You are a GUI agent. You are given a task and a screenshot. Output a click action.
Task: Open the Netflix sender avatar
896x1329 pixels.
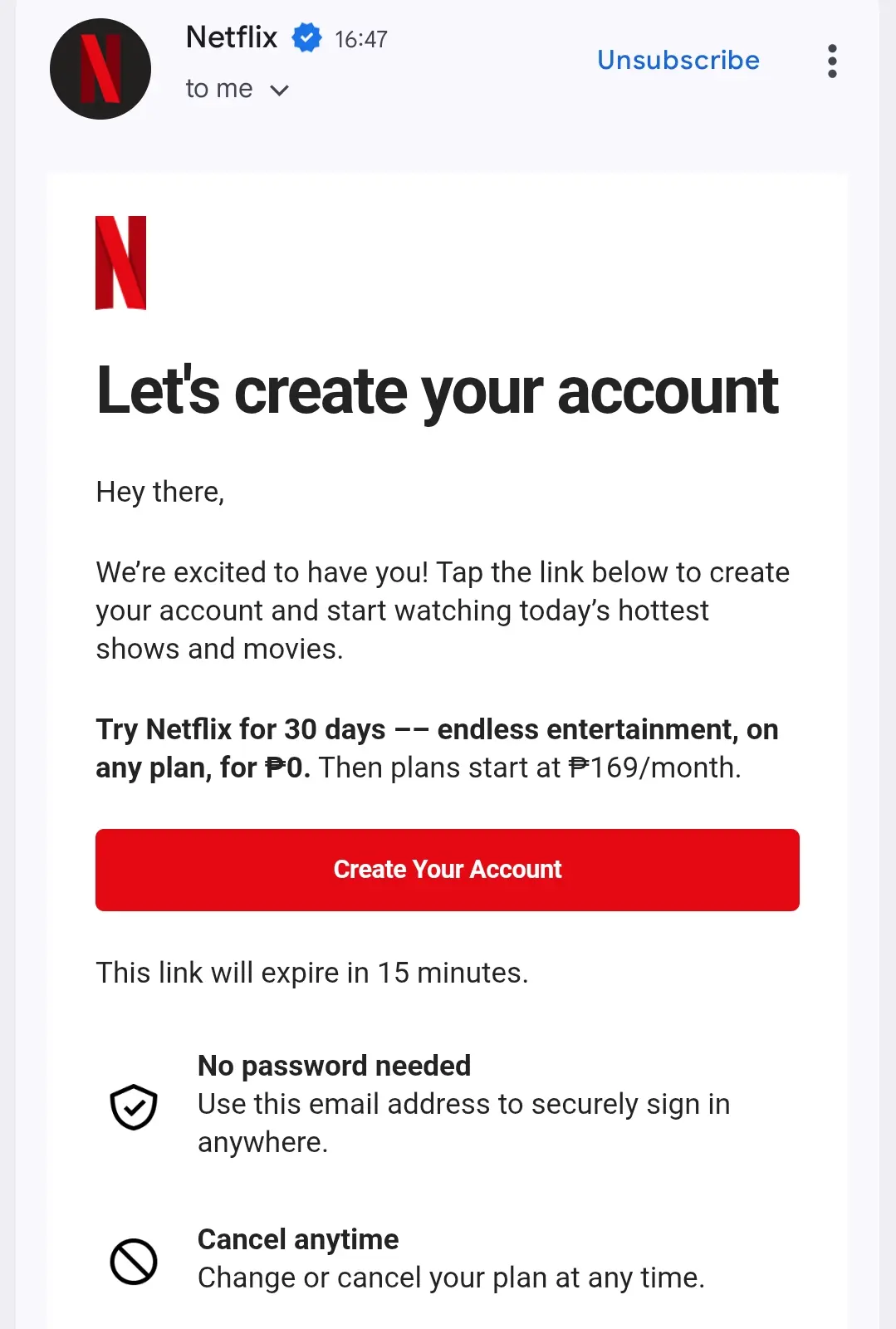click(100, 69)
